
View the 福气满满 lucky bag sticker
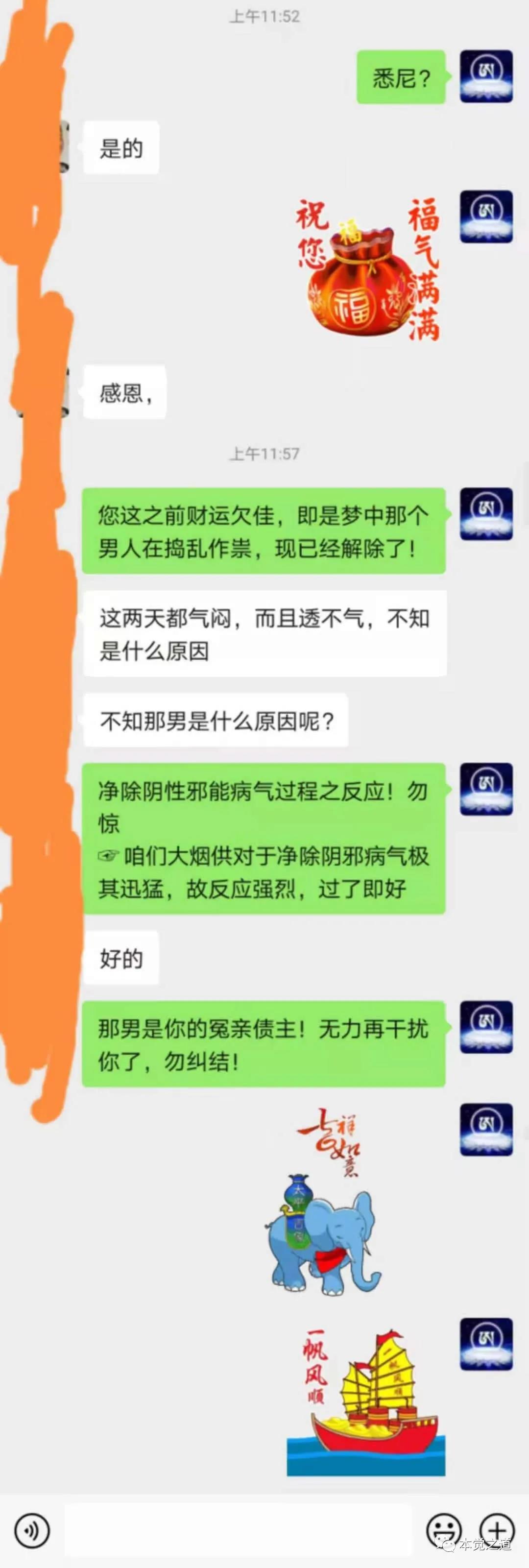click(x=367, y=268)
